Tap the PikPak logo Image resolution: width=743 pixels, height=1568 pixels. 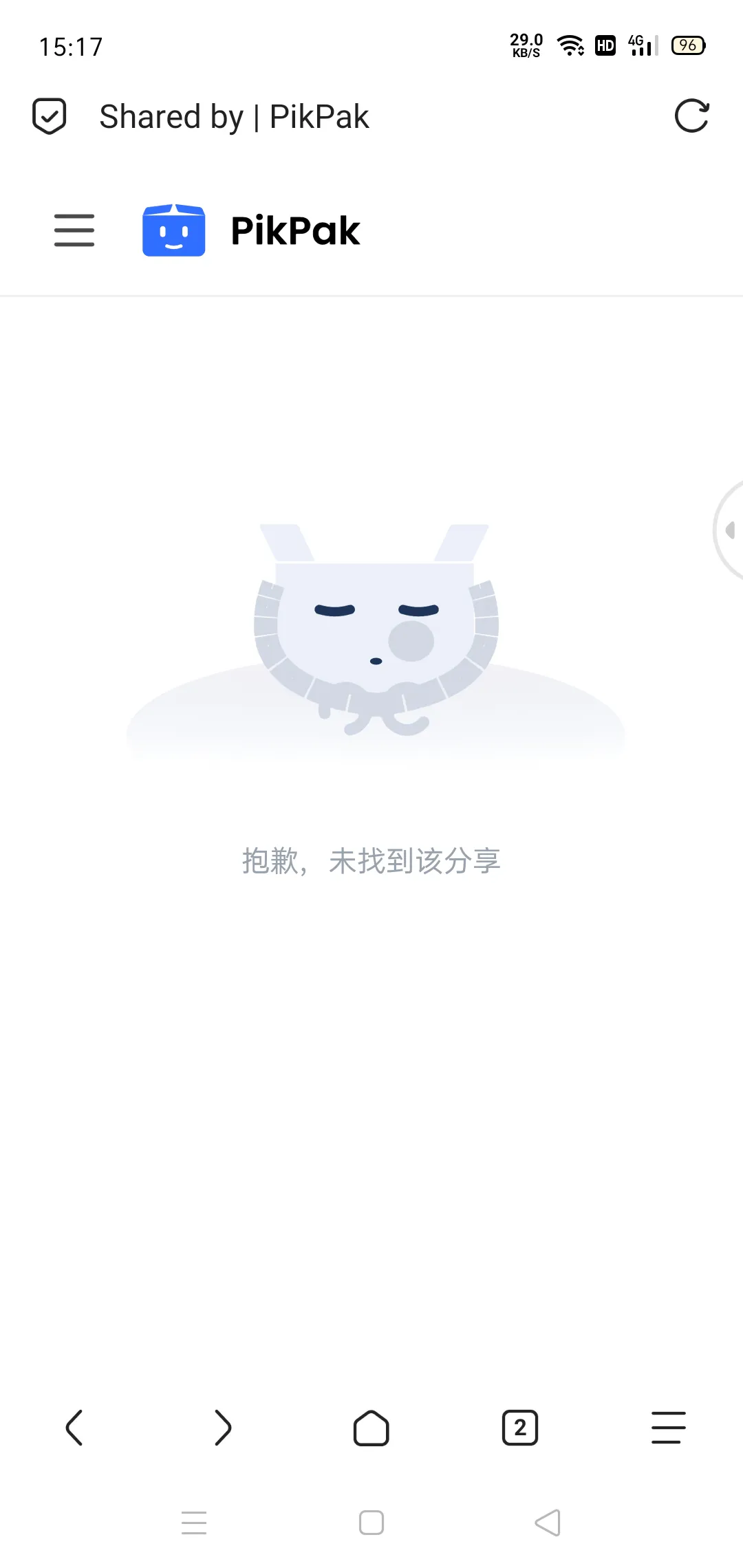[252, 230]
